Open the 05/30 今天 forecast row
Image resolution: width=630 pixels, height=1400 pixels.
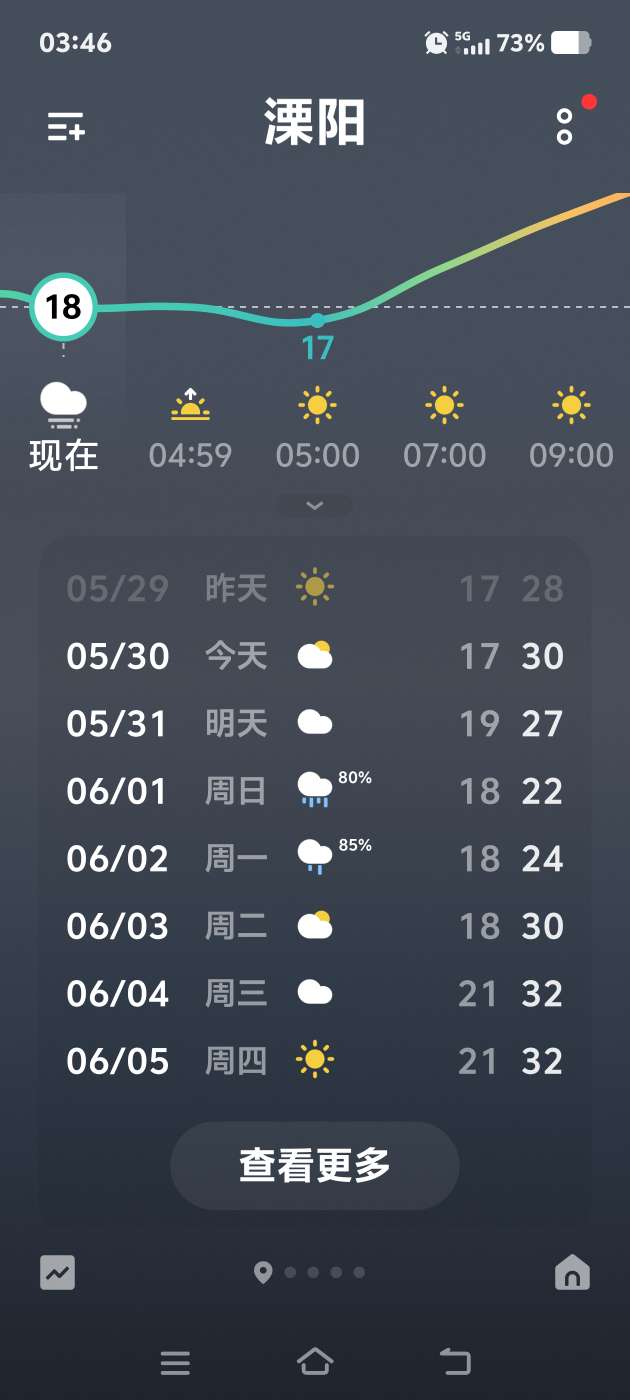[315, 656]
